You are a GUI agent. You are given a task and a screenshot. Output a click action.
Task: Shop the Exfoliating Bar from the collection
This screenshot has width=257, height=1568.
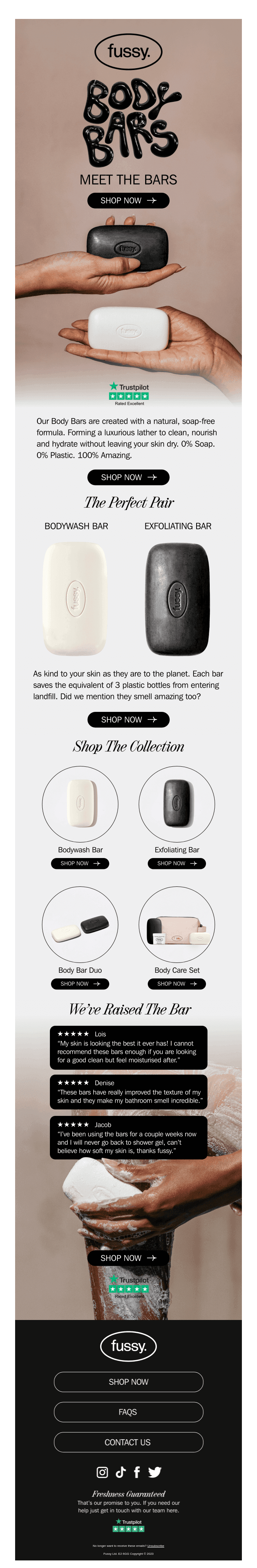177,863
